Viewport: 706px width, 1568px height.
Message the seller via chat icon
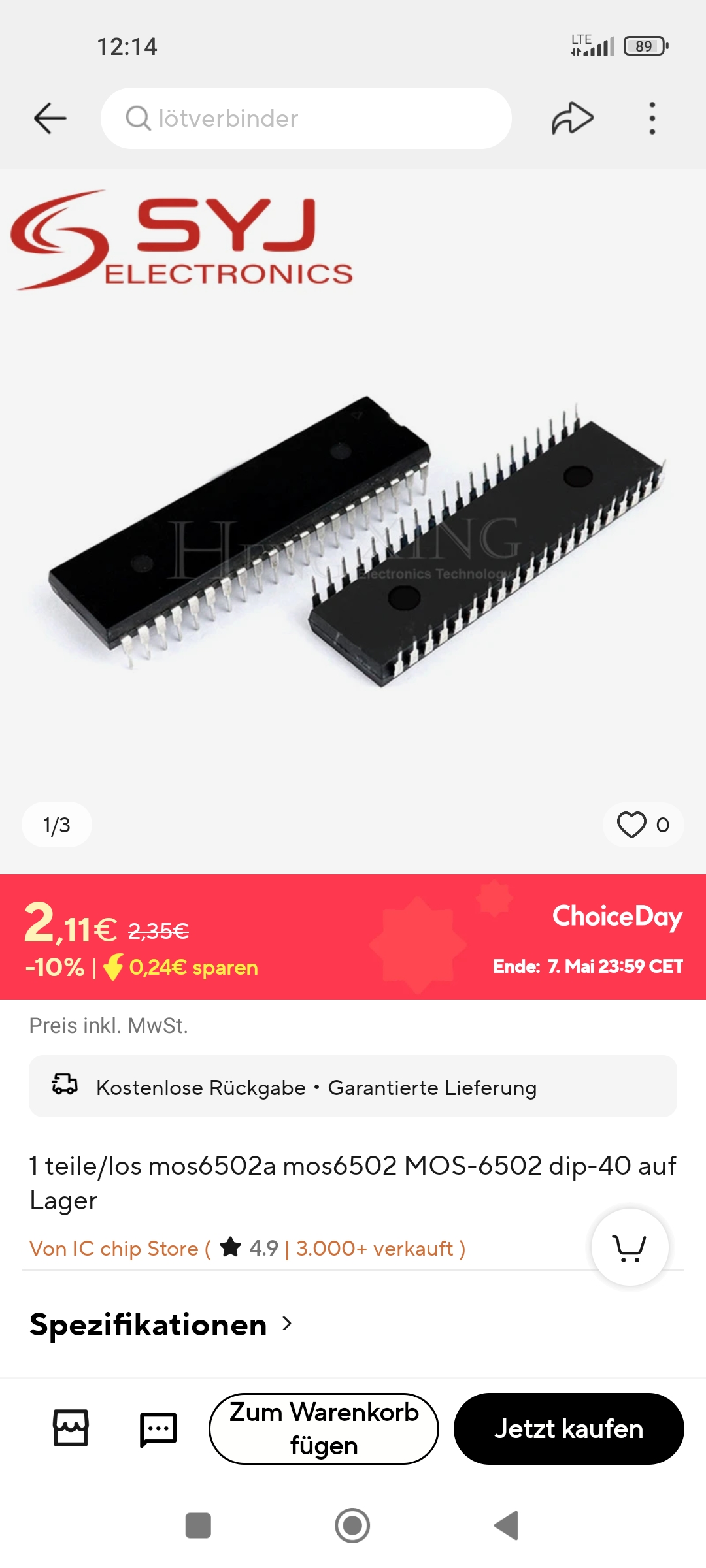click(158, 1429)
